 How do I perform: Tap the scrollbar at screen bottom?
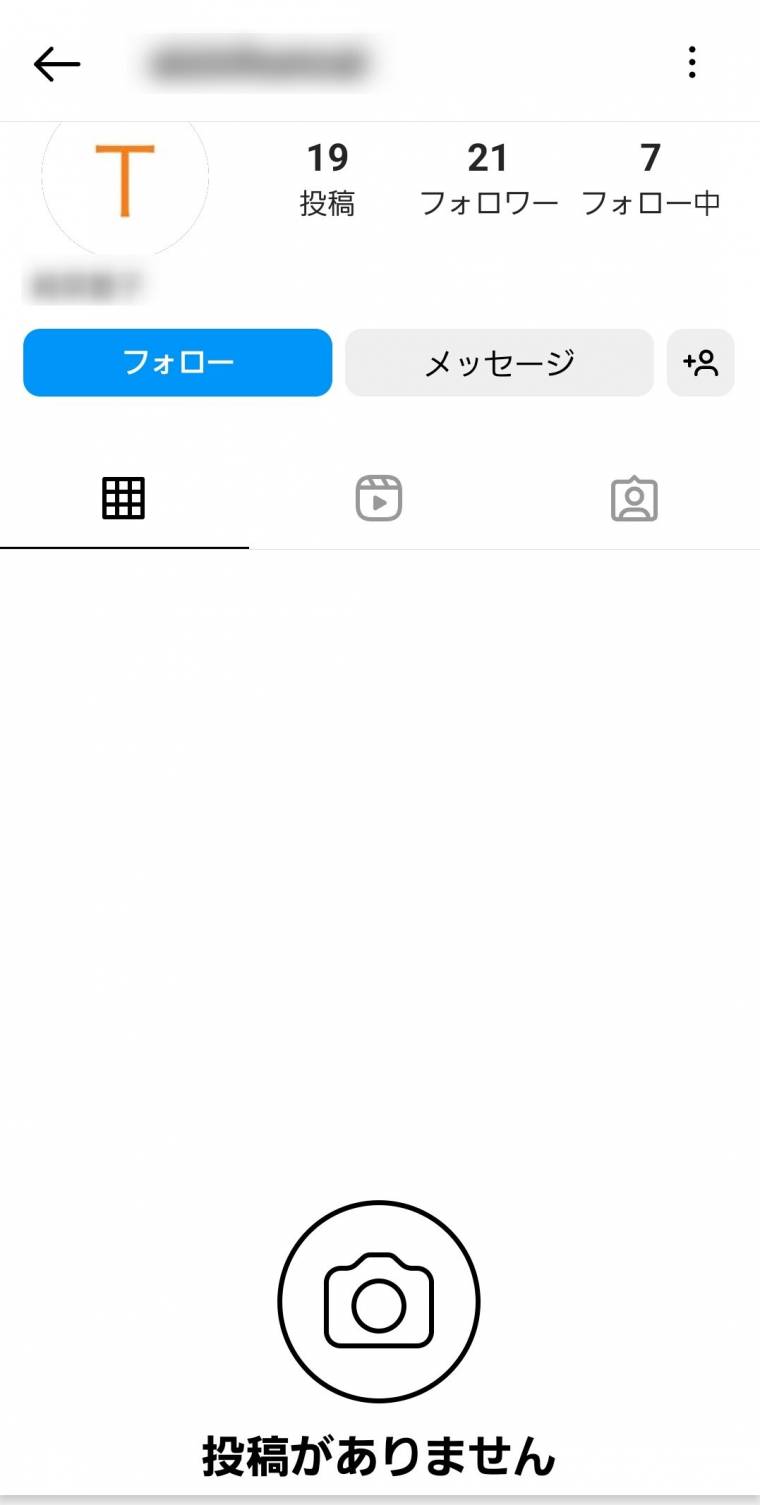pos(380,1498)
